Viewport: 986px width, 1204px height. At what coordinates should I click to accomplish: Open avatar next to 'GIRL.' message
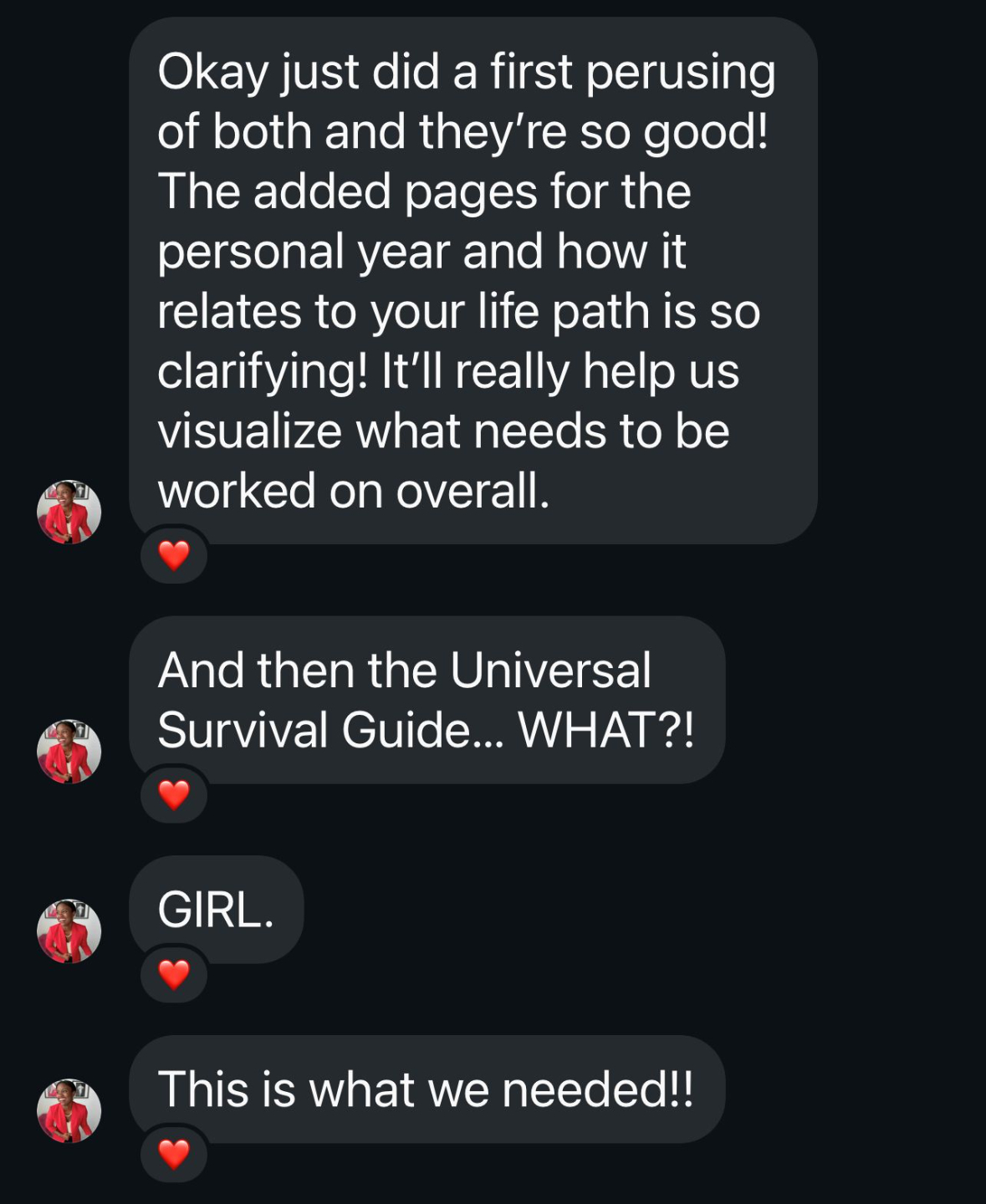click(69, 931)
